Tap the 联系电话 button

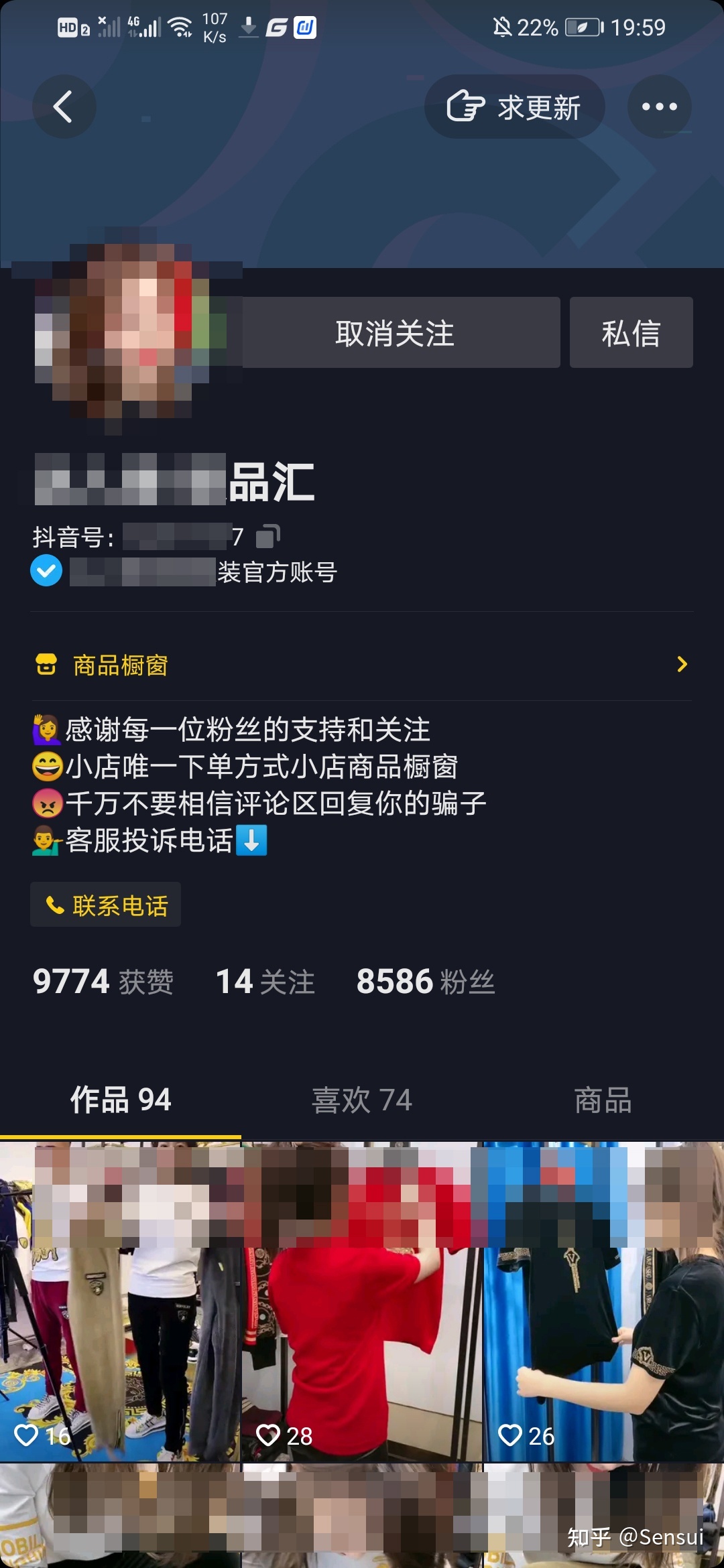click(x=106, y=905)
